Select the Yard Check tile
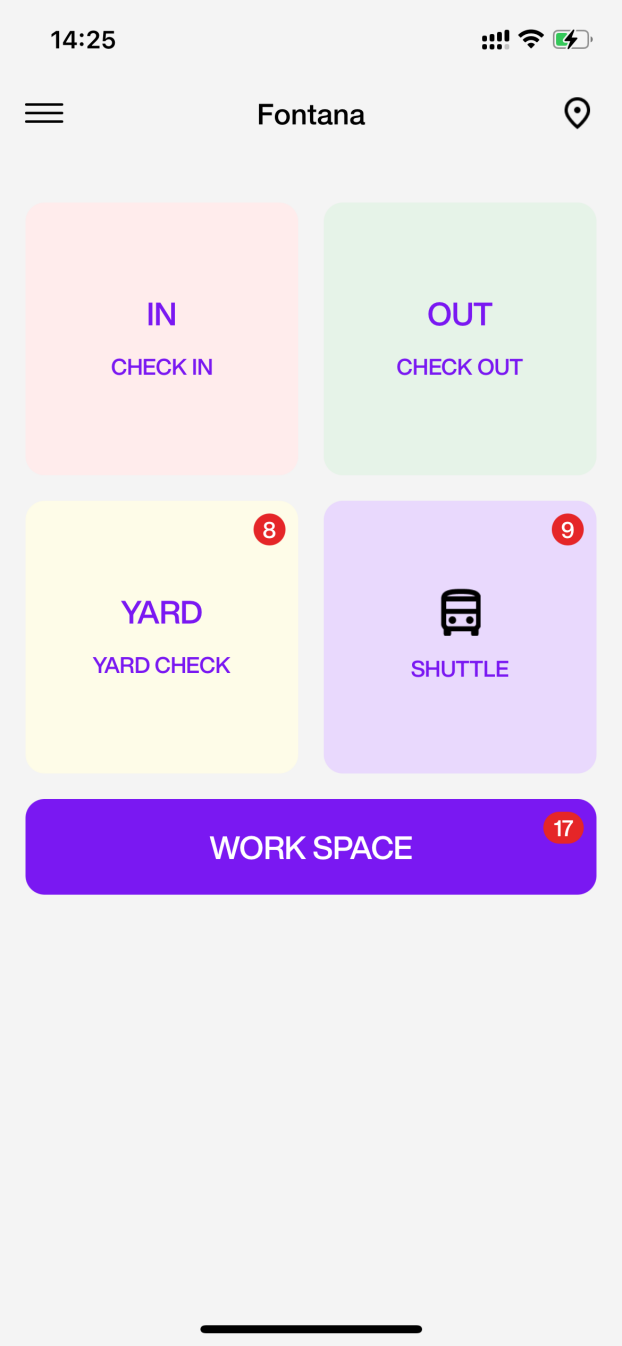 (x=162, y=637)
